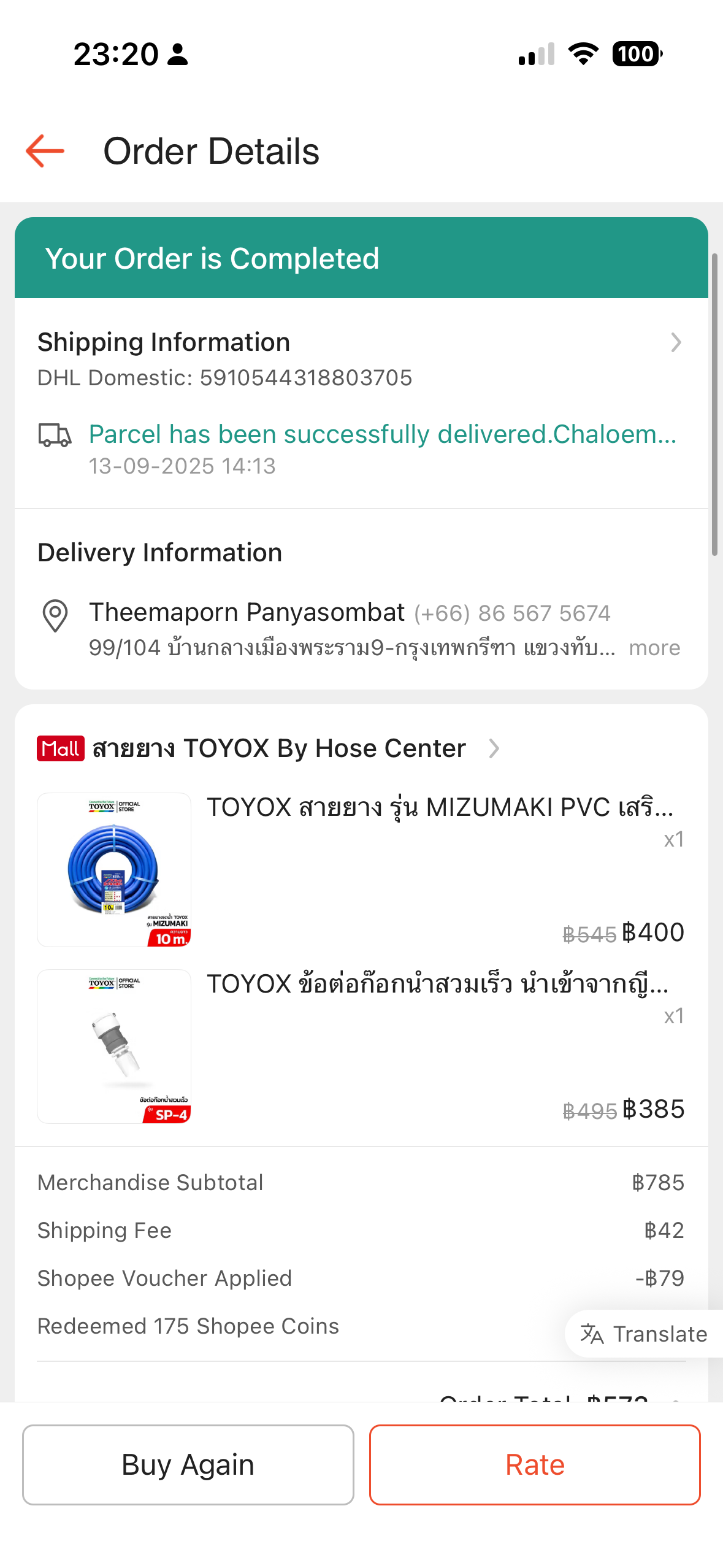Buy this order again

pyautogui.click(x=188, y=1465)
